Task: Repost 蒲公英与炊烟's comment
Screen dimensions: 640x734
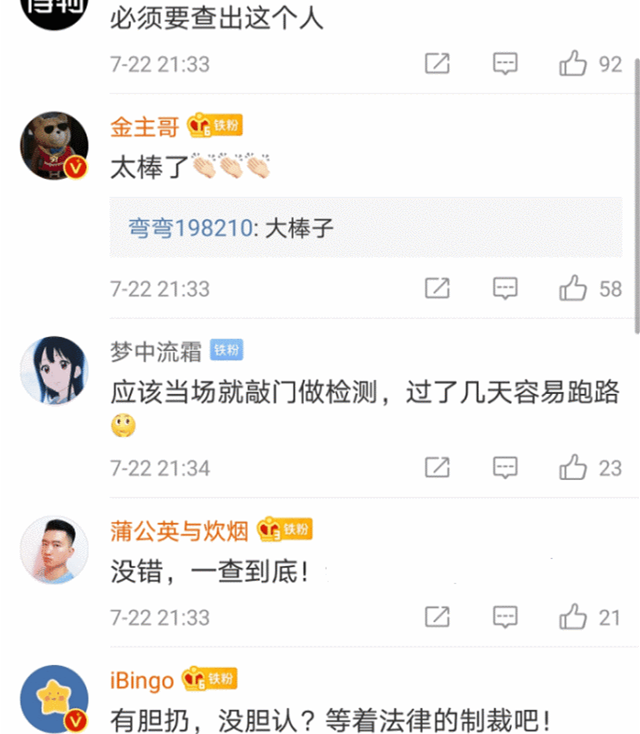Action: 437,616
